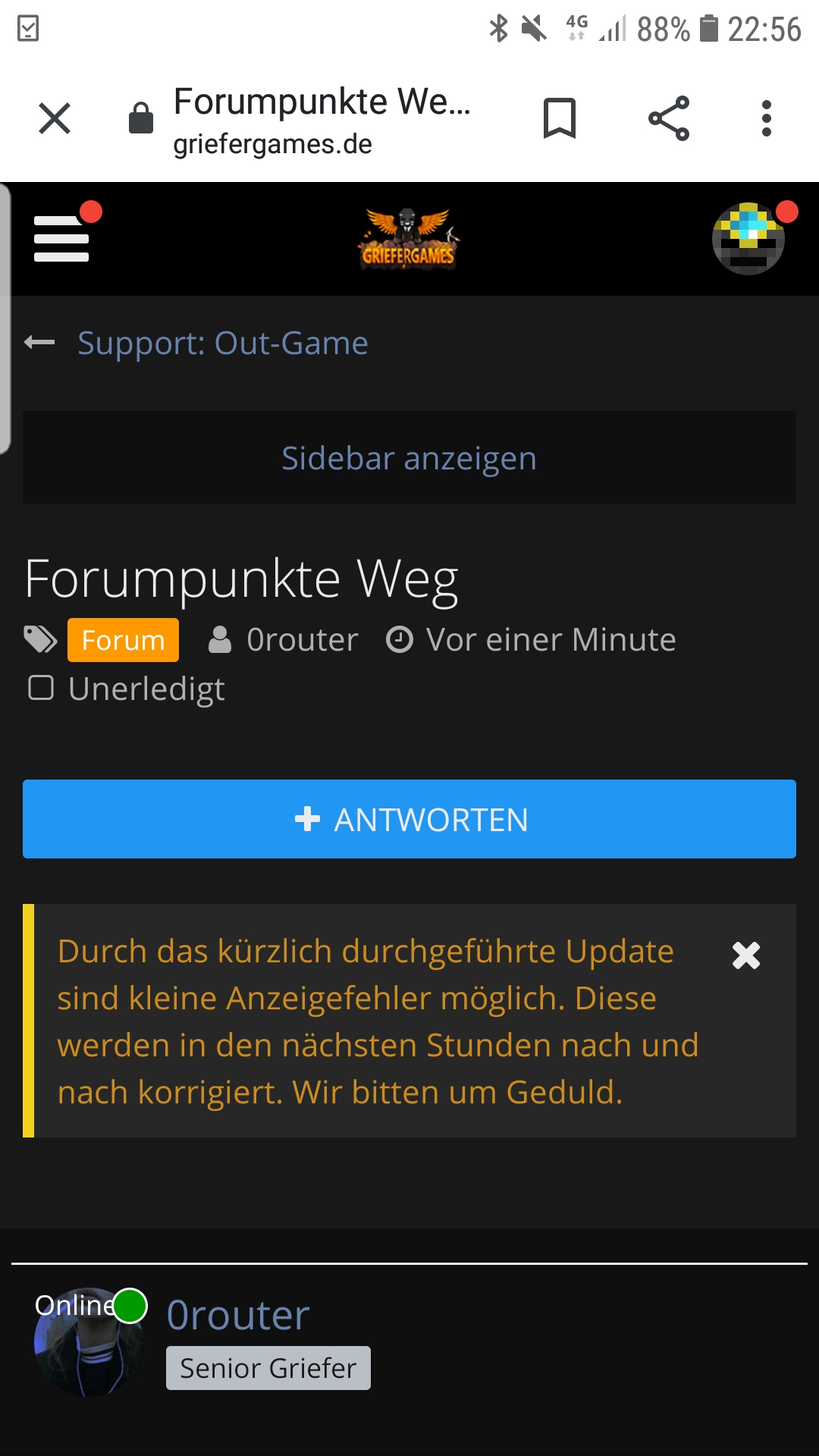Tap the GrieferGames logo to go home
819x1456 pixels.
click(x=409, y=238)
